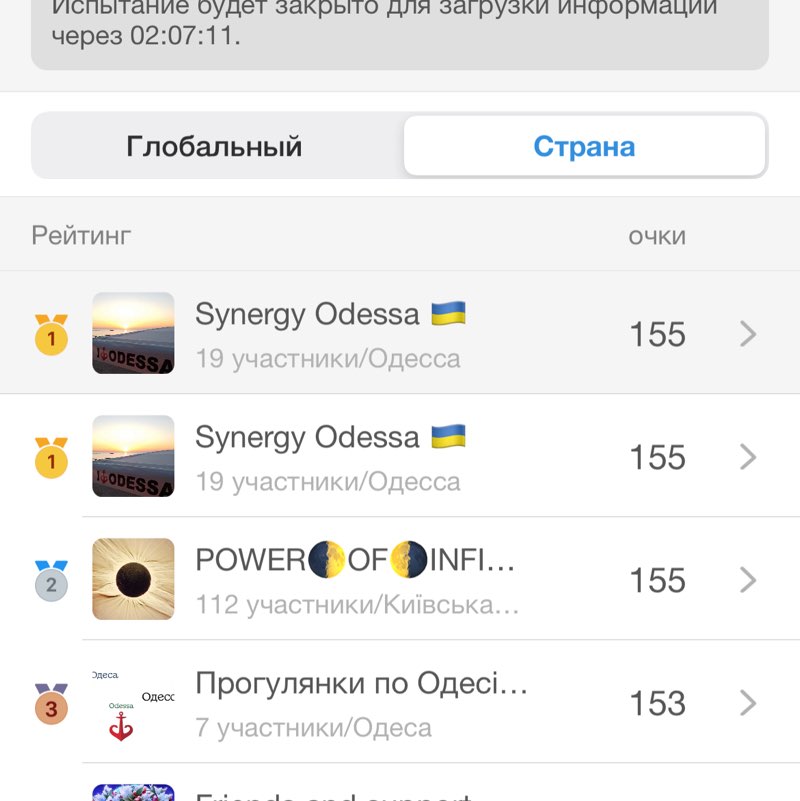Select the Страна tab
Screen dimensions: 800x801
tap(585, 145)
